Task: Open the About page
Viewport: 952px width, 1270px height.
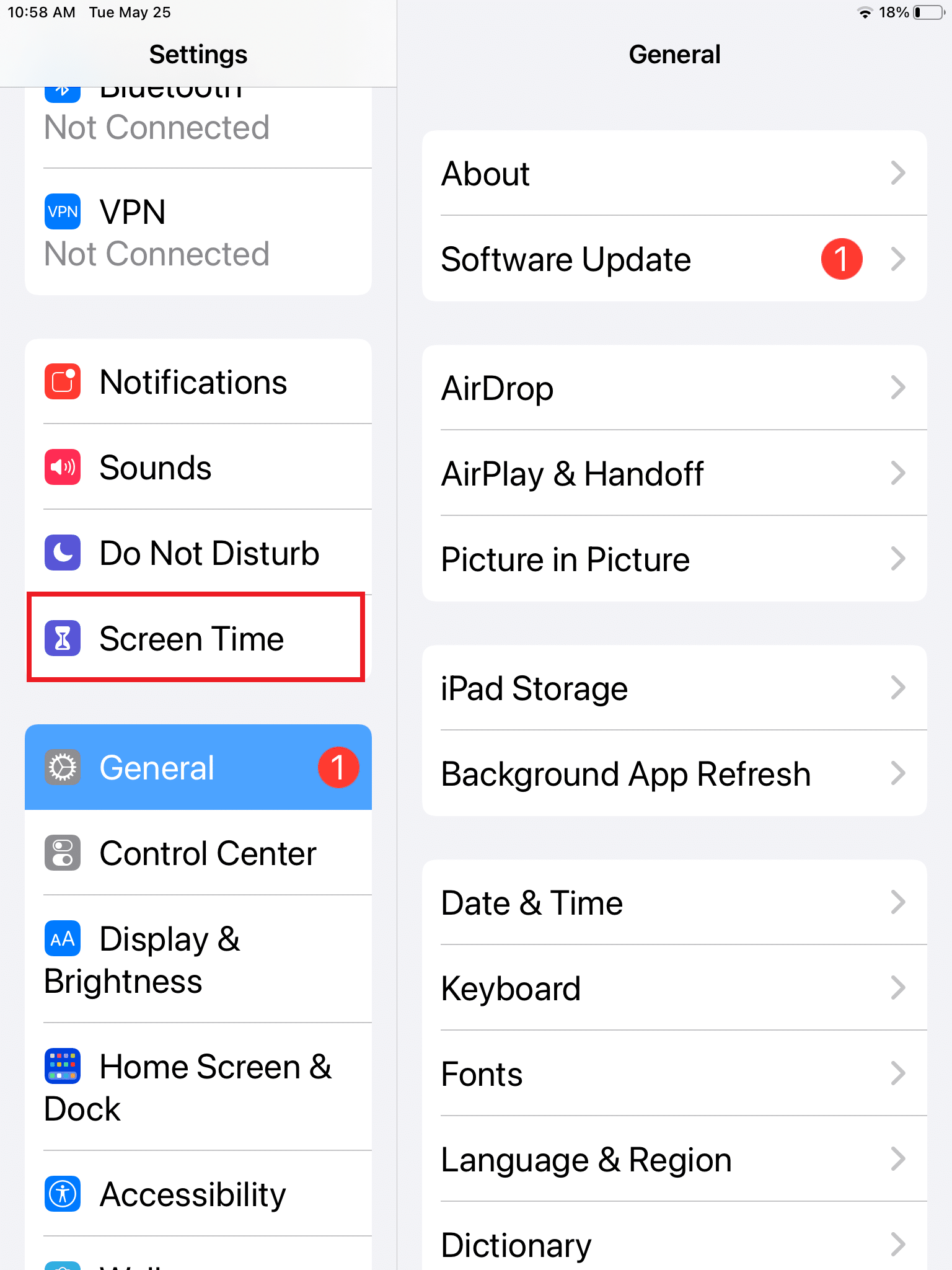Action: (674, 174)
